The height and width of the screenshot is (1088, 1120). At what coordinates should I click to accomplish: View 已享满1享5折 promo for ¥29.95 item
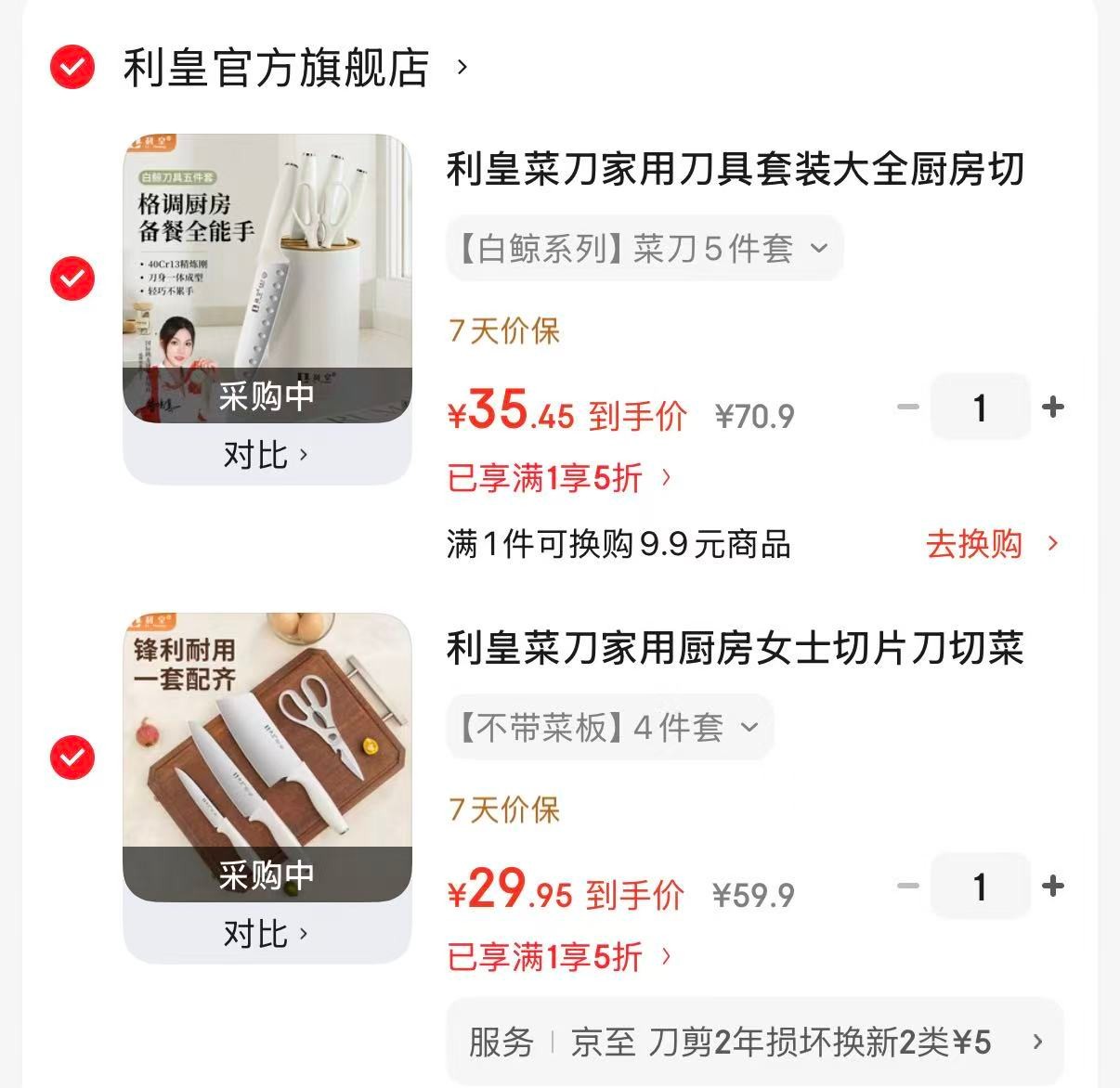pyautogui.click(x=558, y=956)
